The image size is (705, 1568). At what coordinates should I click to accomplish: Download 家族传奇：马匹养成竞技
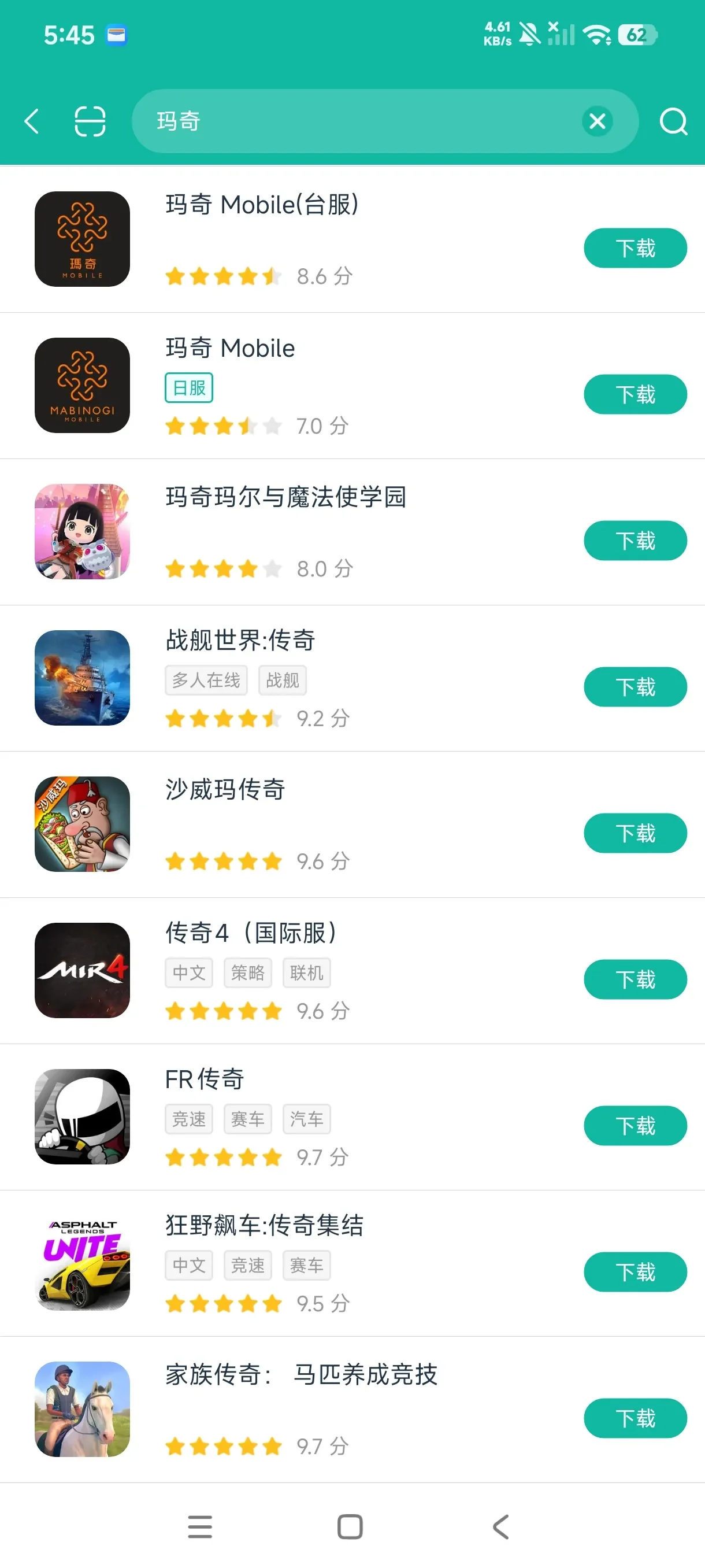point(635,1418)
